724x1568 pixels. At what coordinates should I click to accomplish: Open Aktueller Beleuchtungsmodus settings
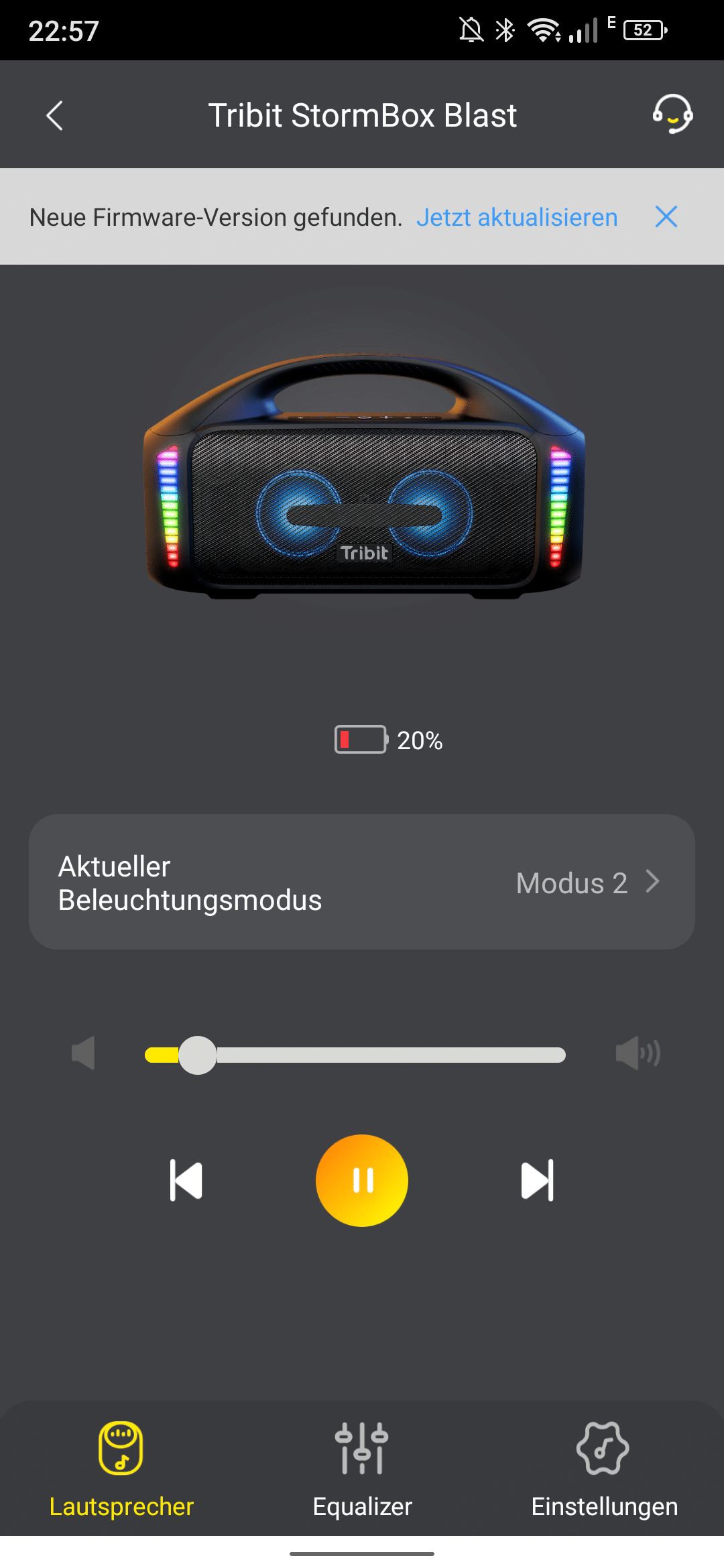362,882
